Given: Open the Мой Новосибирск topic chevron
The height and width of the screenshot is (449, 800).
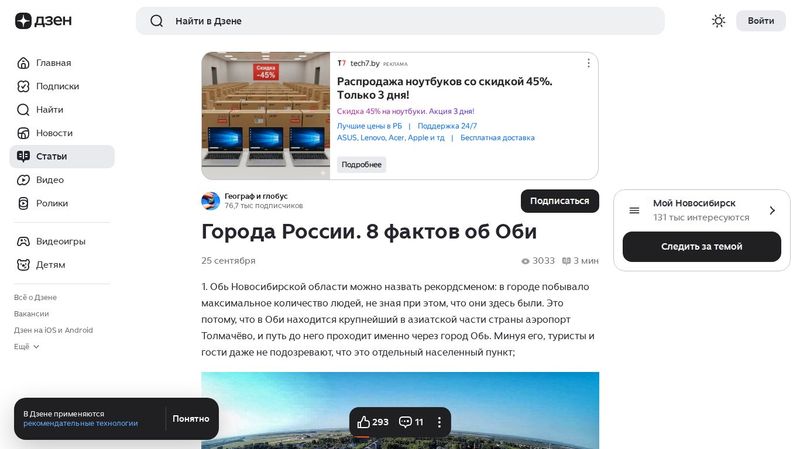Looking at the screenshot, I should pyautogui.click(x=772, y=210).
